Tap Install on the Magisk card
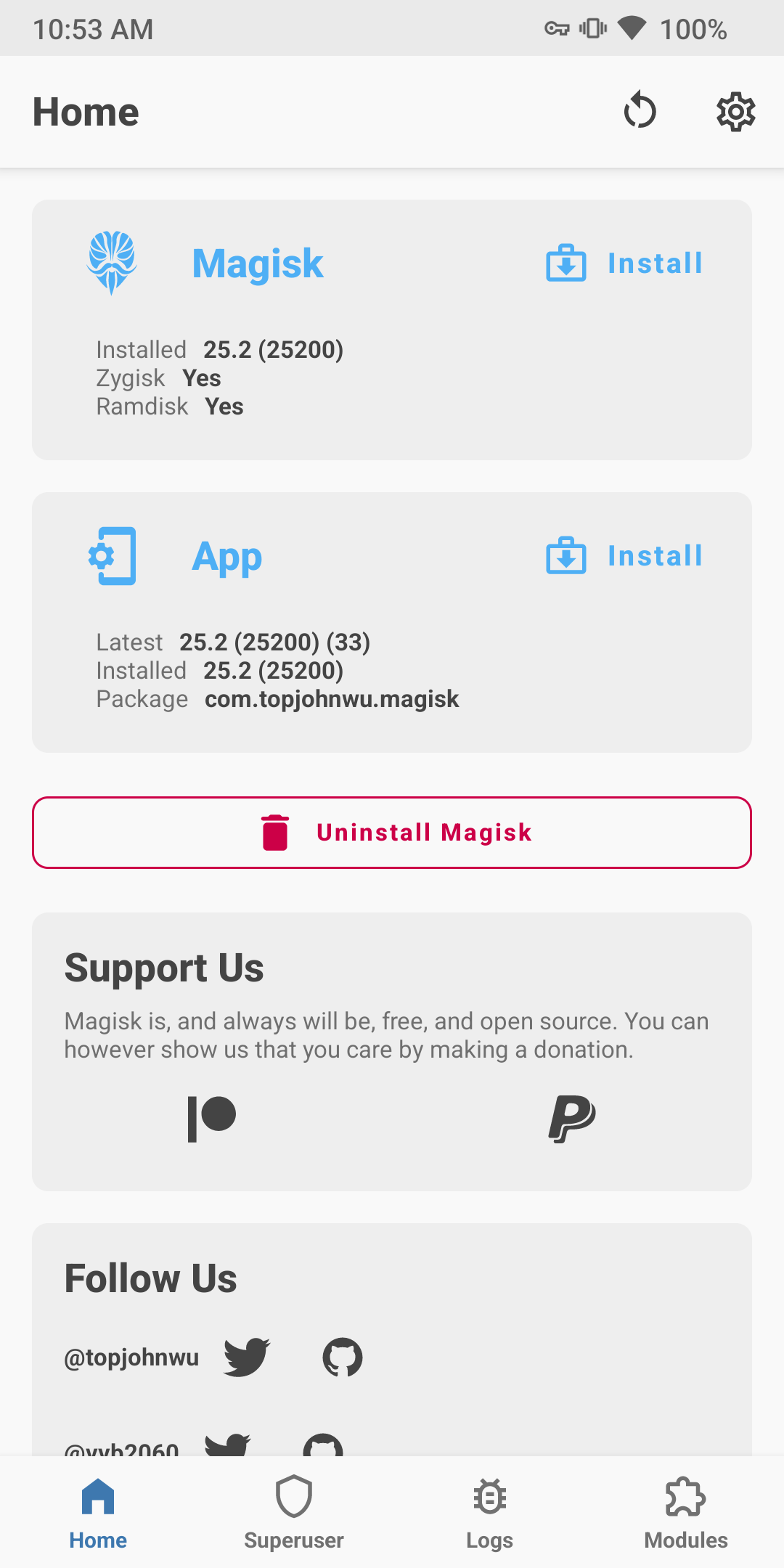Screen dimensions: 784x1568 (625, 264)
